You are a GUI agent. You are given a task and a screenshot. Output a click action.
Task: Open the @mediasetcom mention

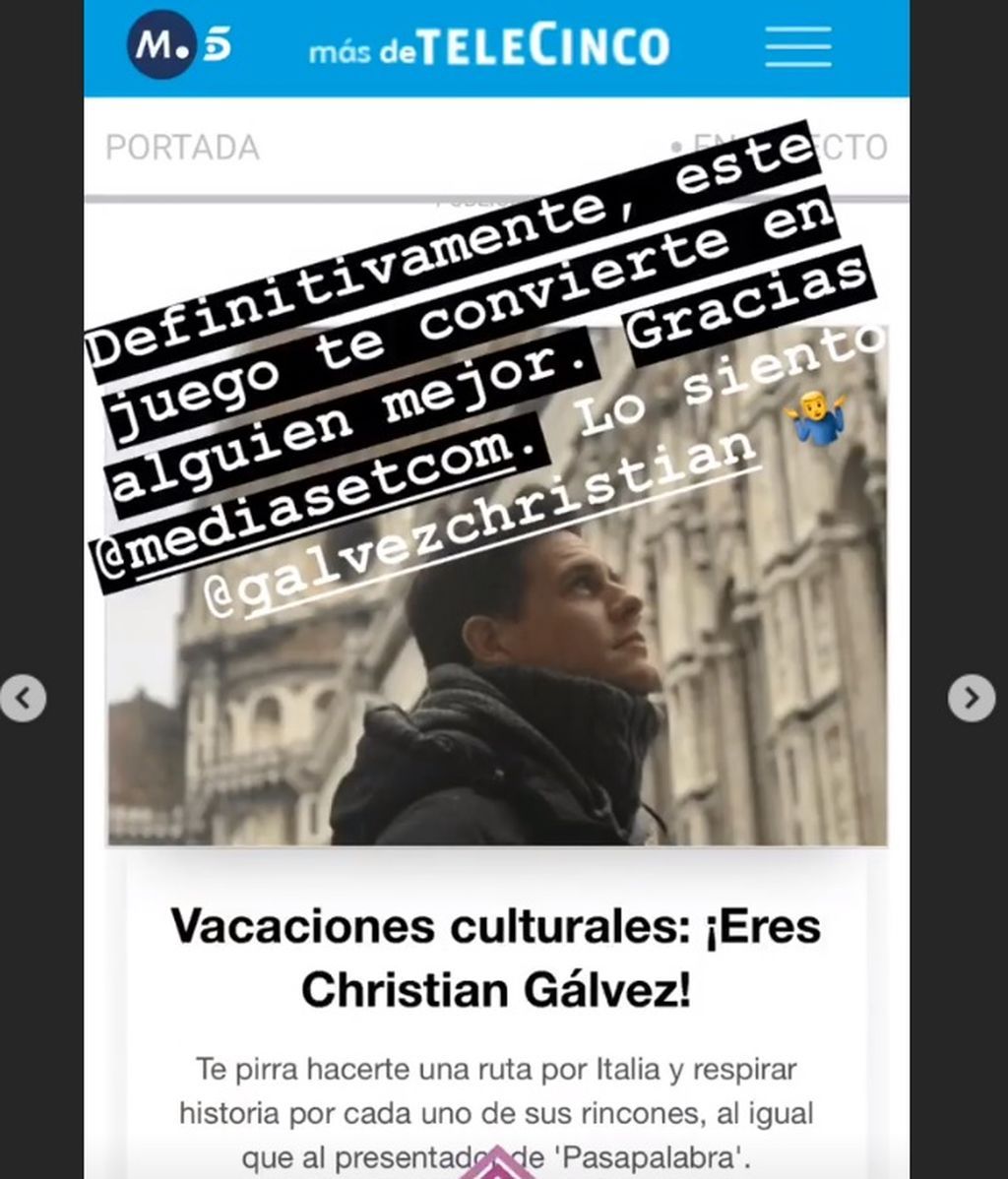pyautogui.click(x=307, y=493)
